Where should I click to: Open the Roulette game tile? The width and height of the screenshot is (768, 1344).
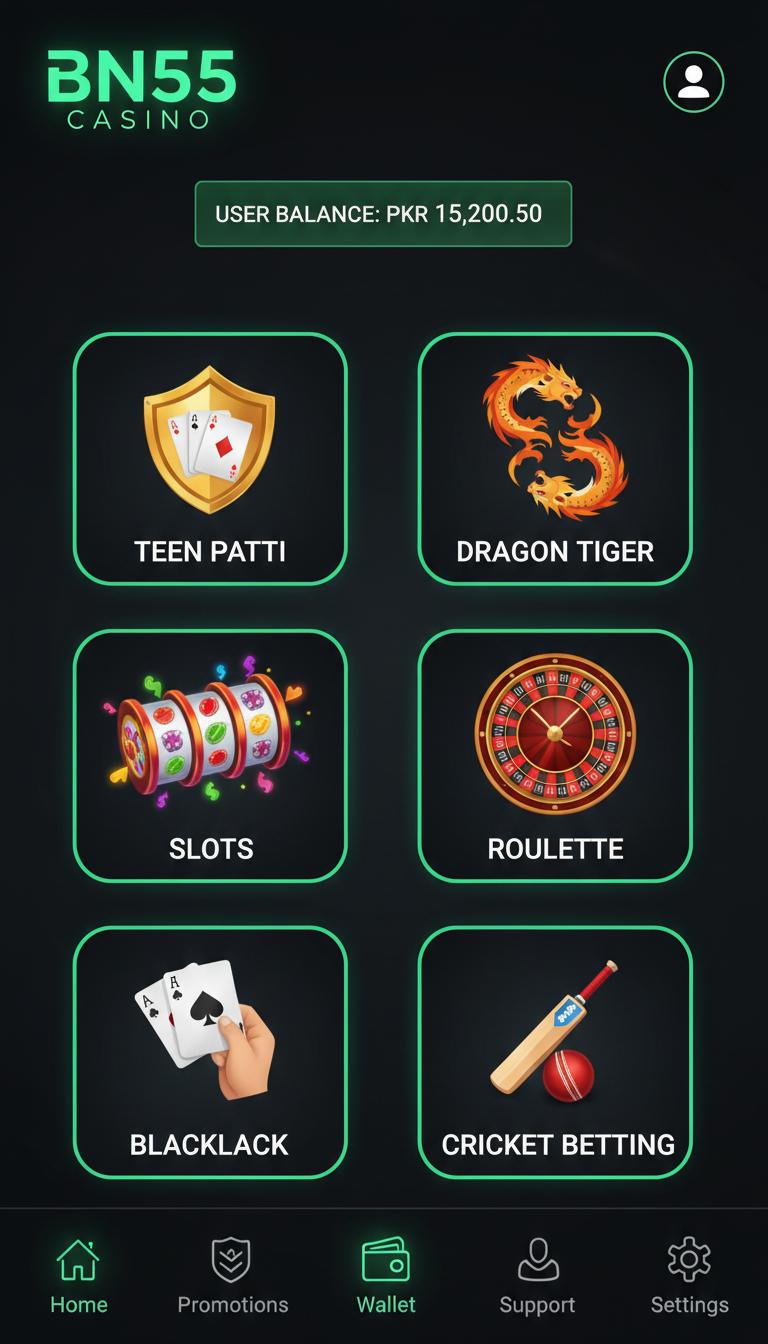[x=555, y=756]
